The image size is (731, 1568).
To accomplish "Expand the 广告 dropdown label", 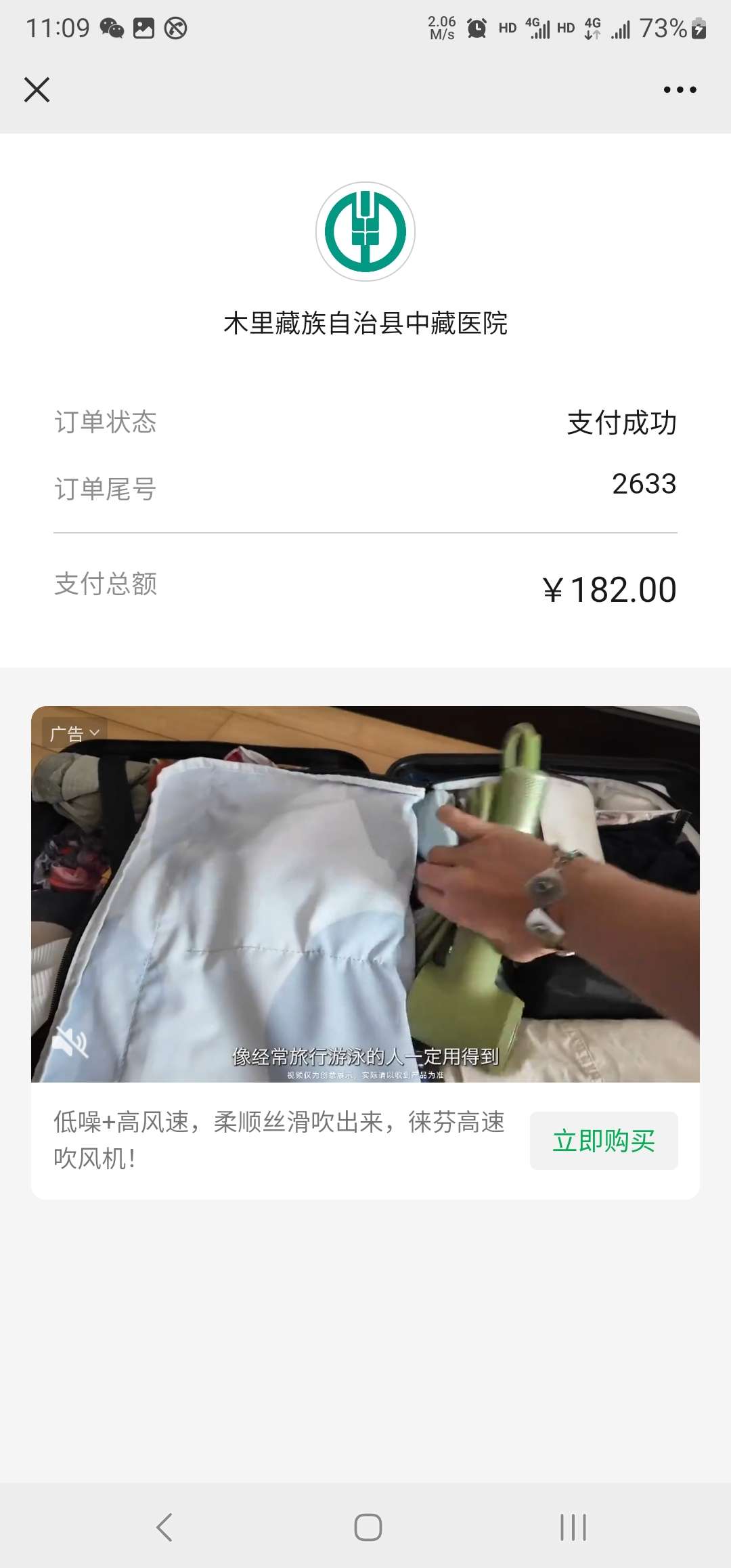I will (74, 733).
